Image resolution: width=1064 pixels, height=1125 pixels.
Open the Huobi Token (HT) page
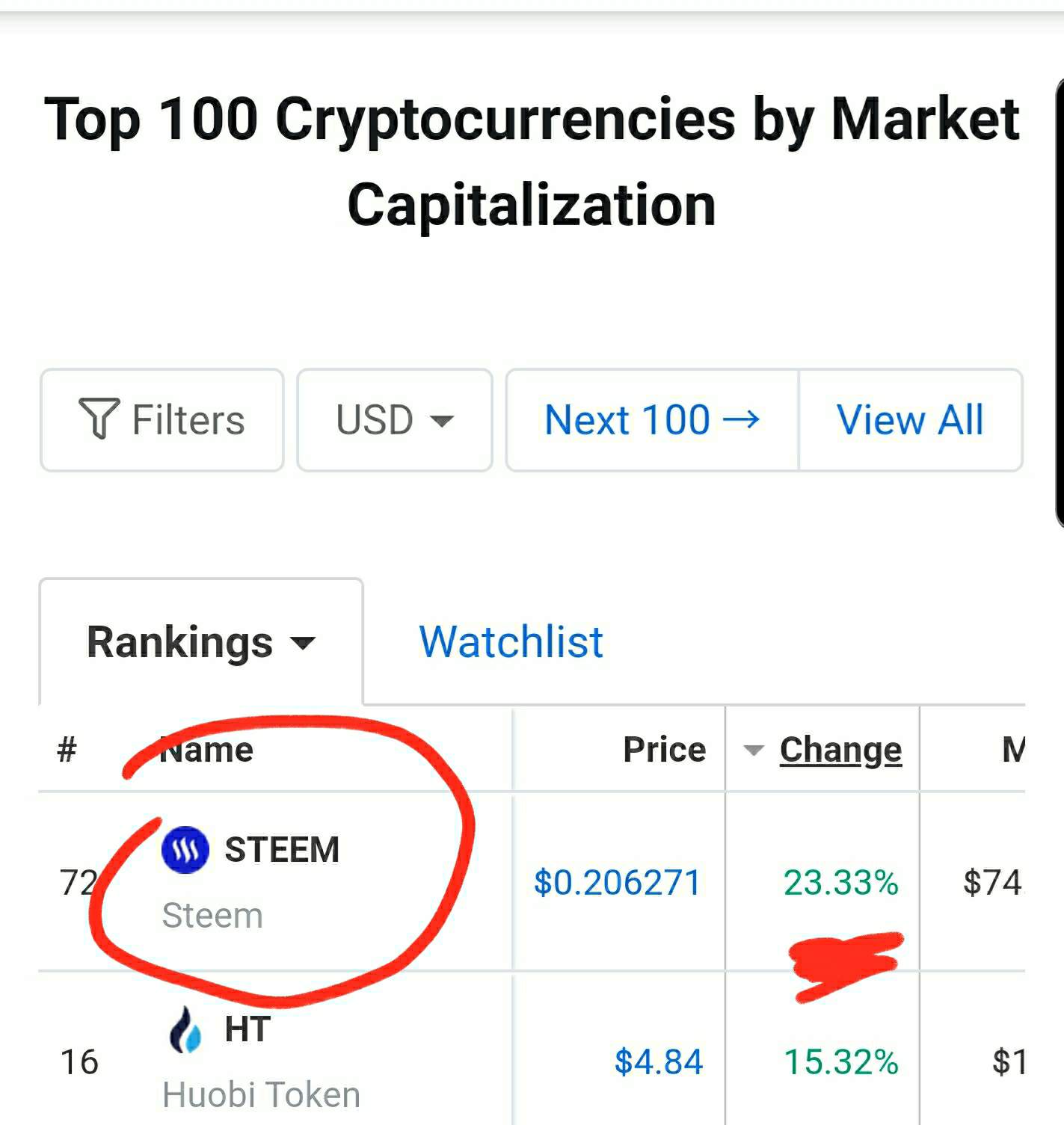pyautogui.click(x=247, y=1029)
